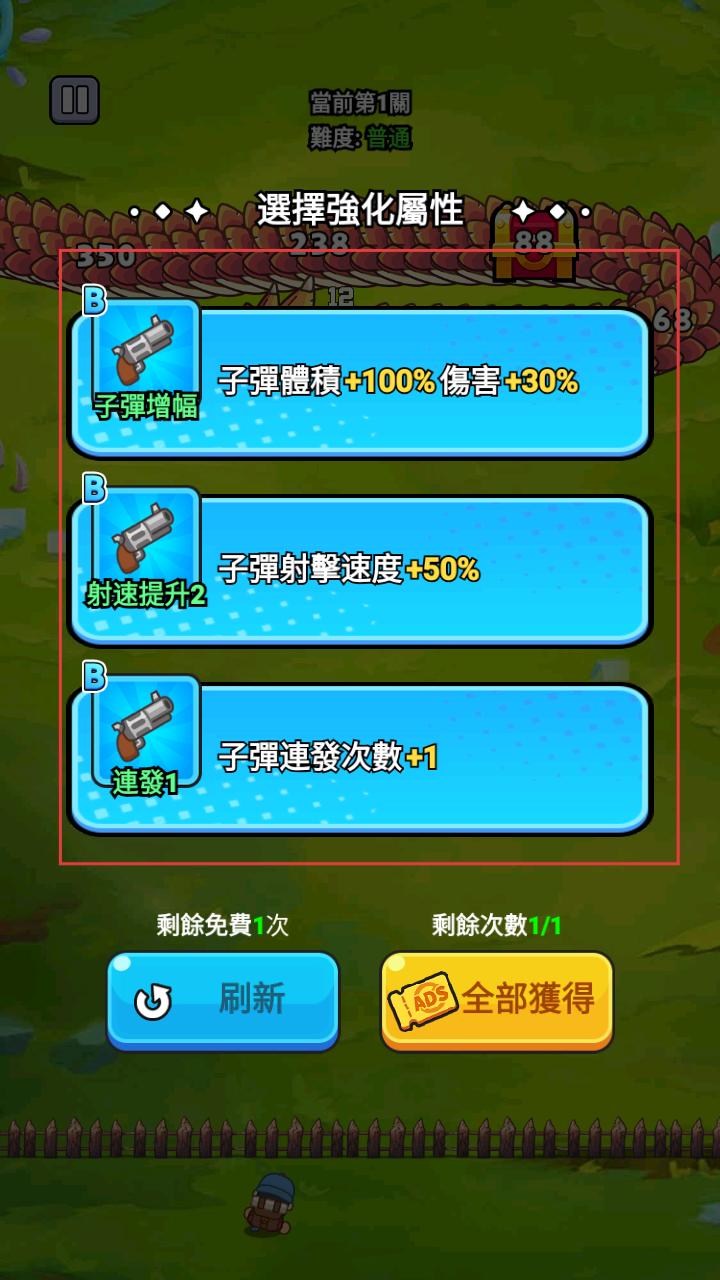Choose the 射速提升2 upgrade card
This screenshot has height=1280, width=720.
(360, 570)
